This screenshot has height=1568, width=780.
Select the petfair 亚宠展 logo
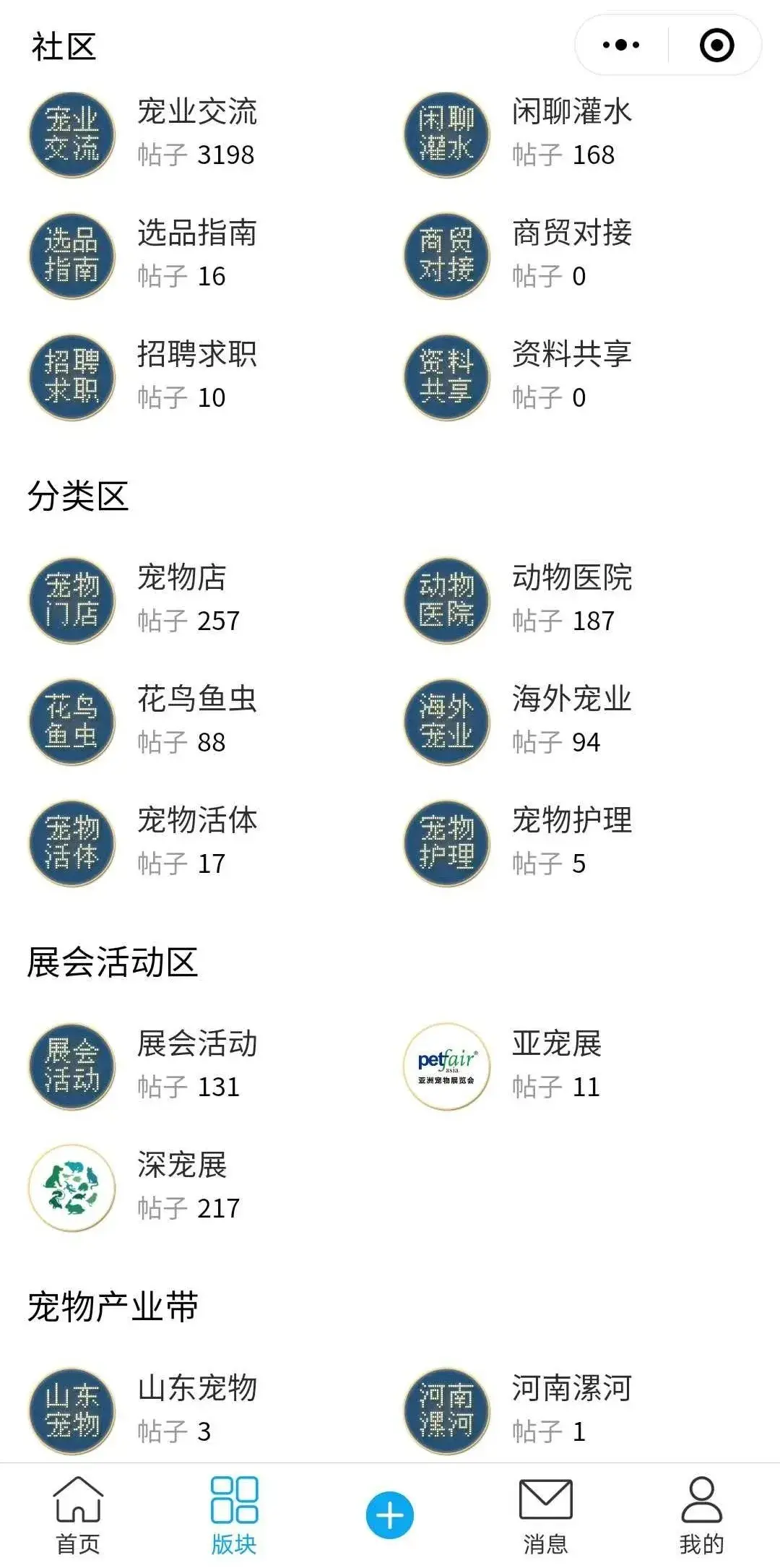click(x=446, y=1066)
